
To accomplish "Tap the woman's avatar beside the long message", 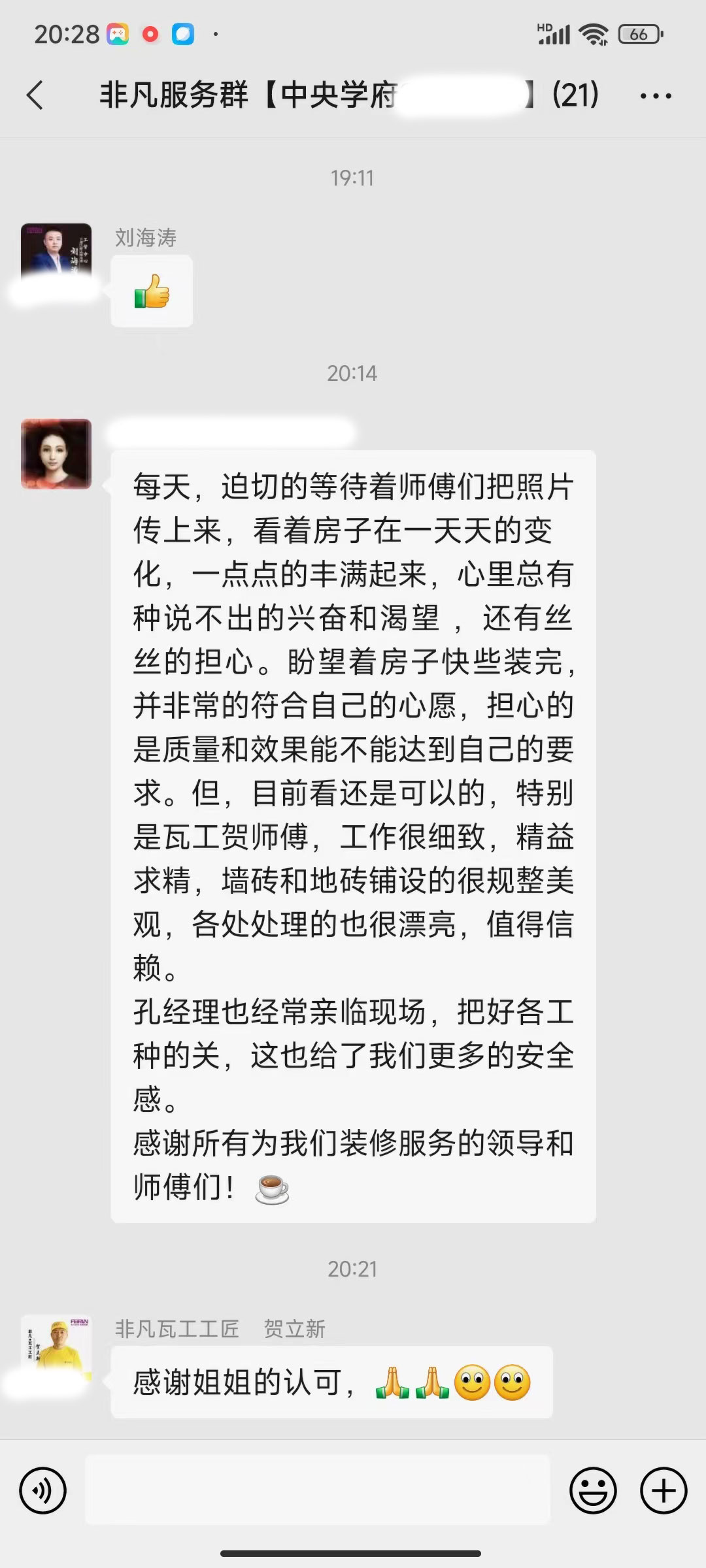I will (56, 454).
